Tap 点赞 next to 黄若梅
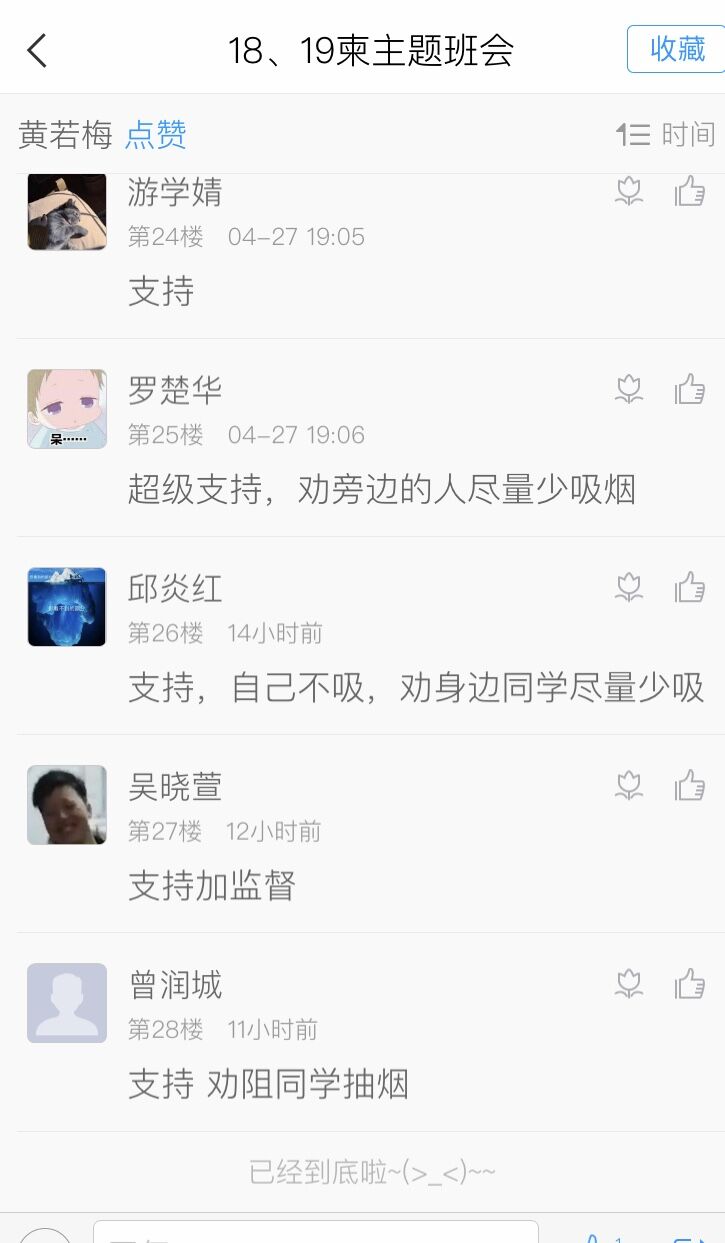725x1243 pixels. [x=156, y=134]
